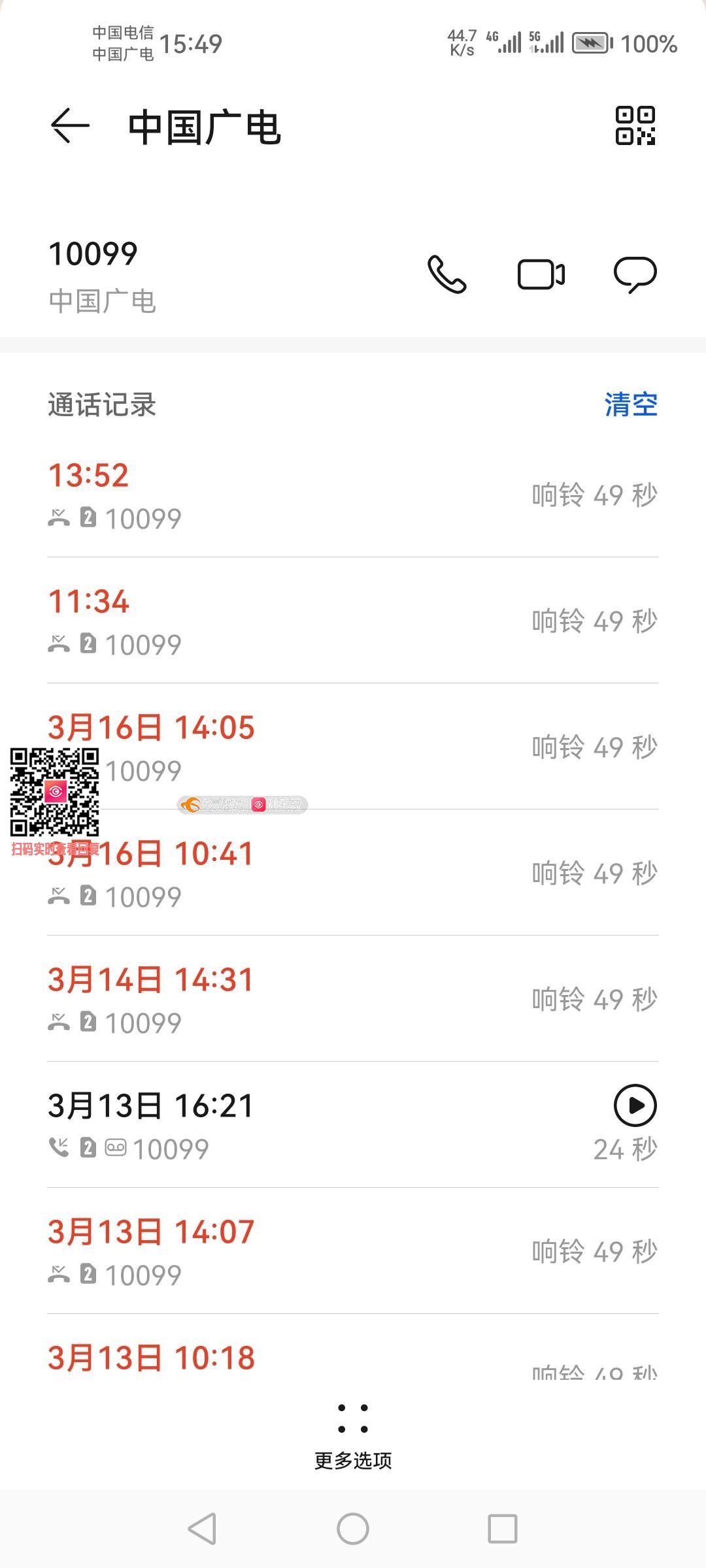Go back from the 中国广电 contact page

click(x=70, y=125)
